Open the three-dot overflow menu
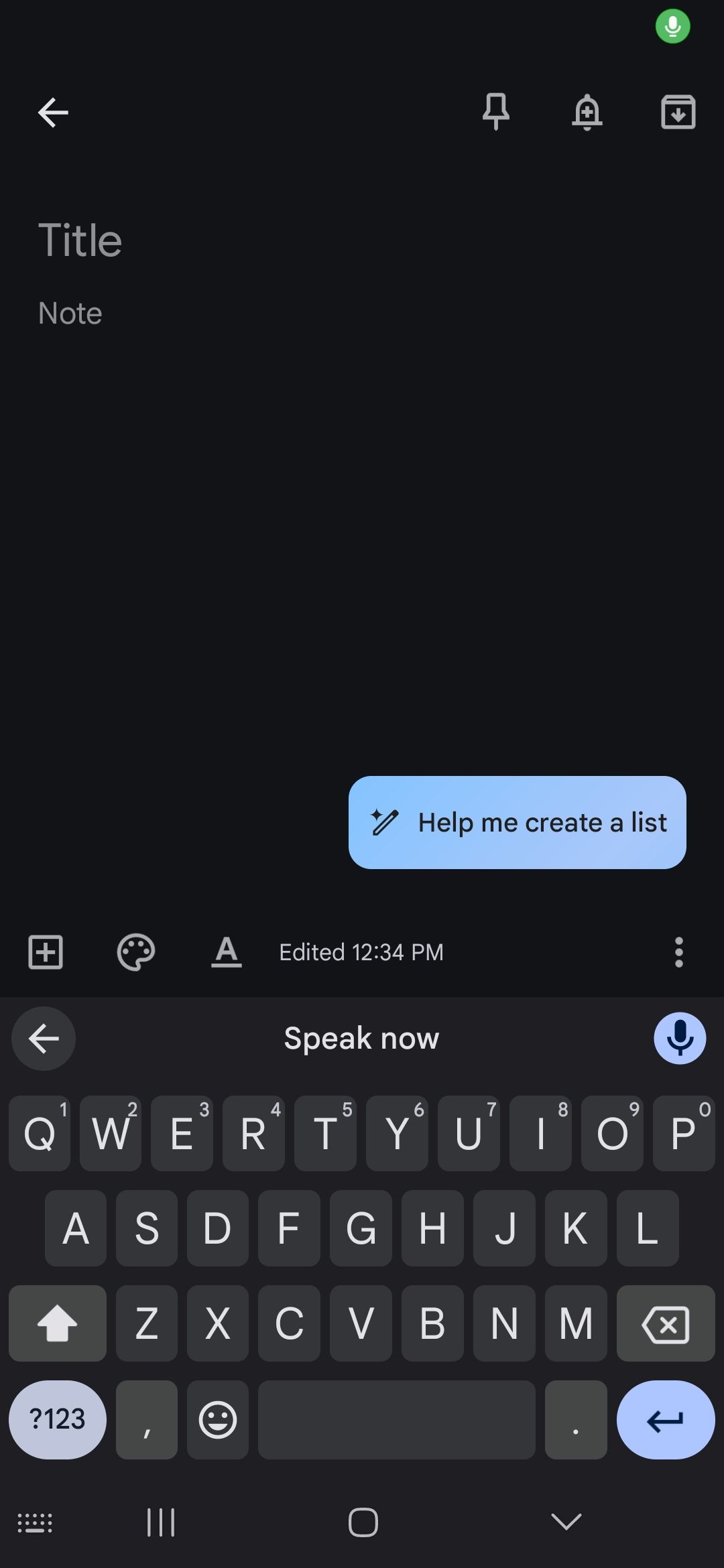 tap(678, 952)
